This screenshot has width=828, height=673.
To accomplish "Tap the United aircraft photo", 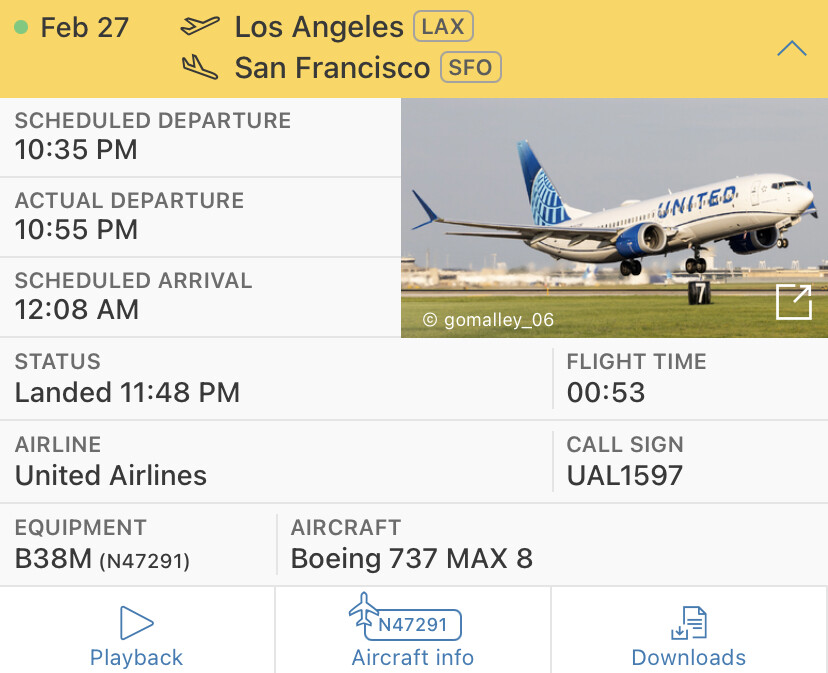I will click(614, 218).
